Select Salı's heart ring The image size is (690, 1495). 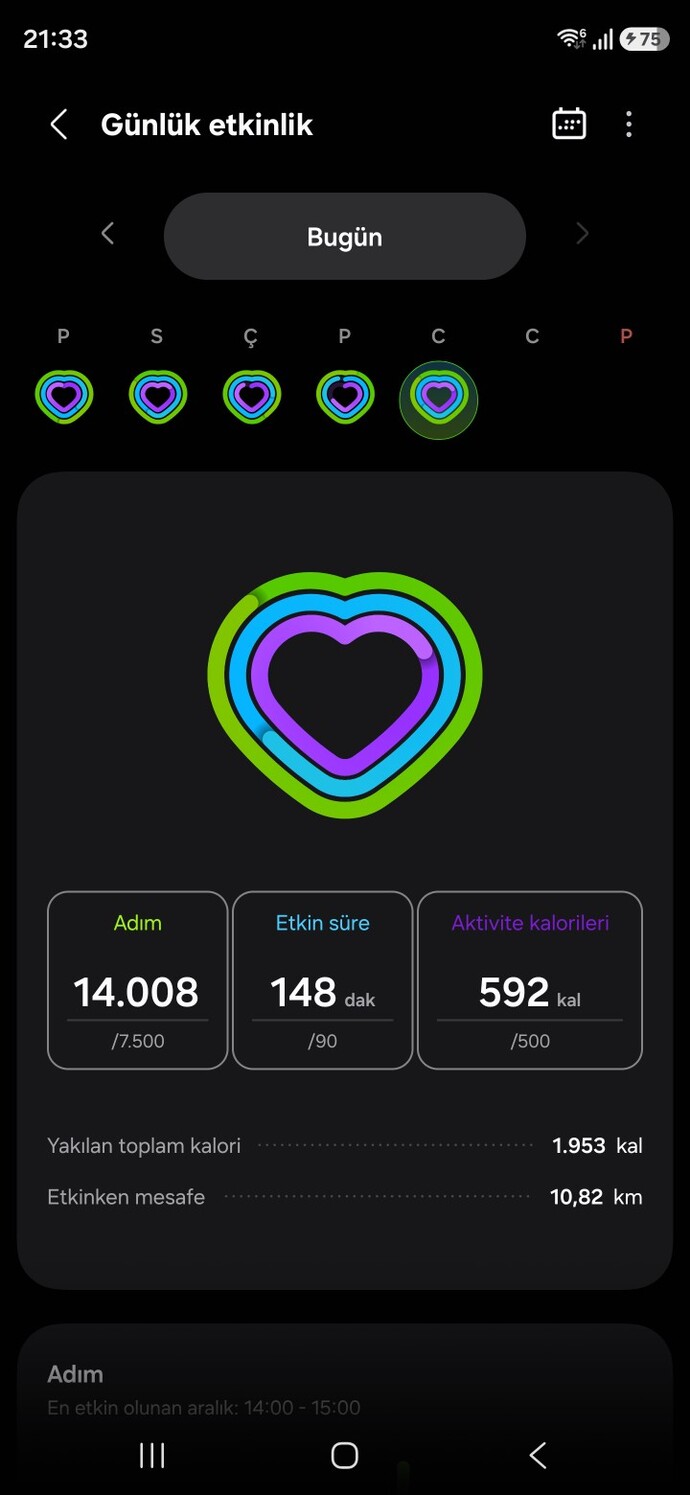(157, 397)
